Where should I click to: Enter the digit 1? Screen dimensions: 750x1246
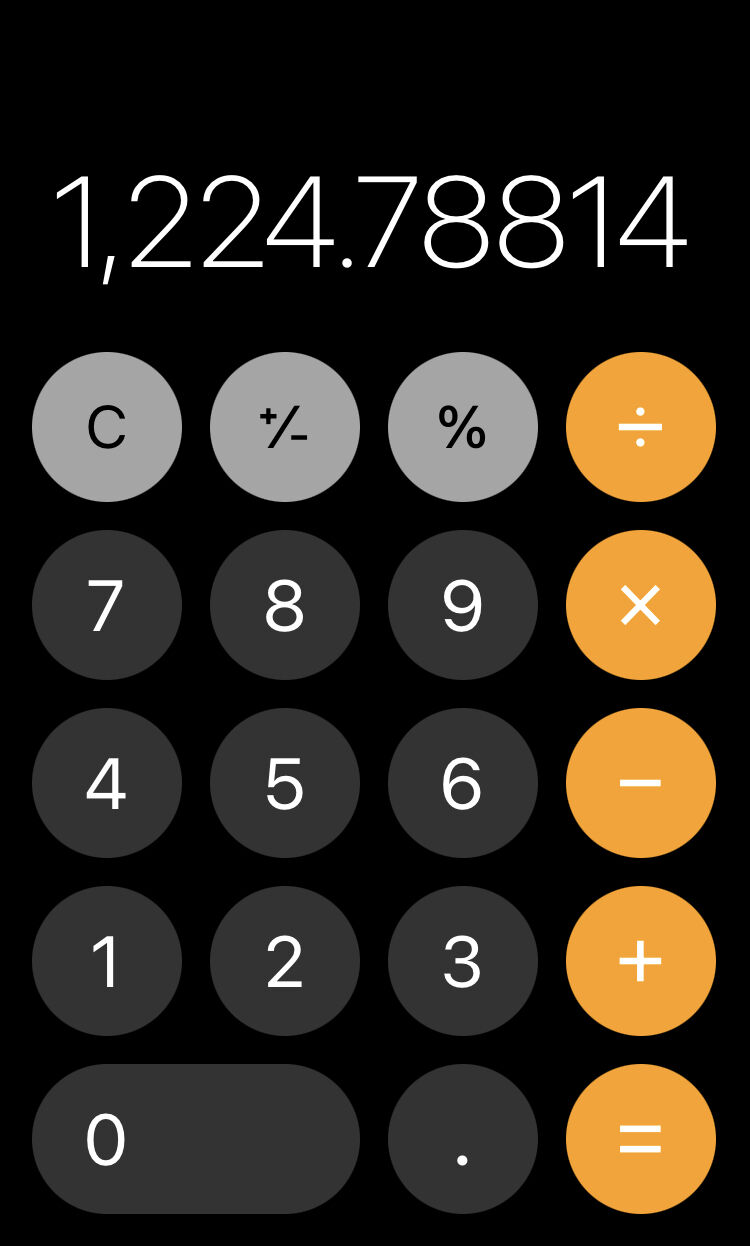point(107,961)
